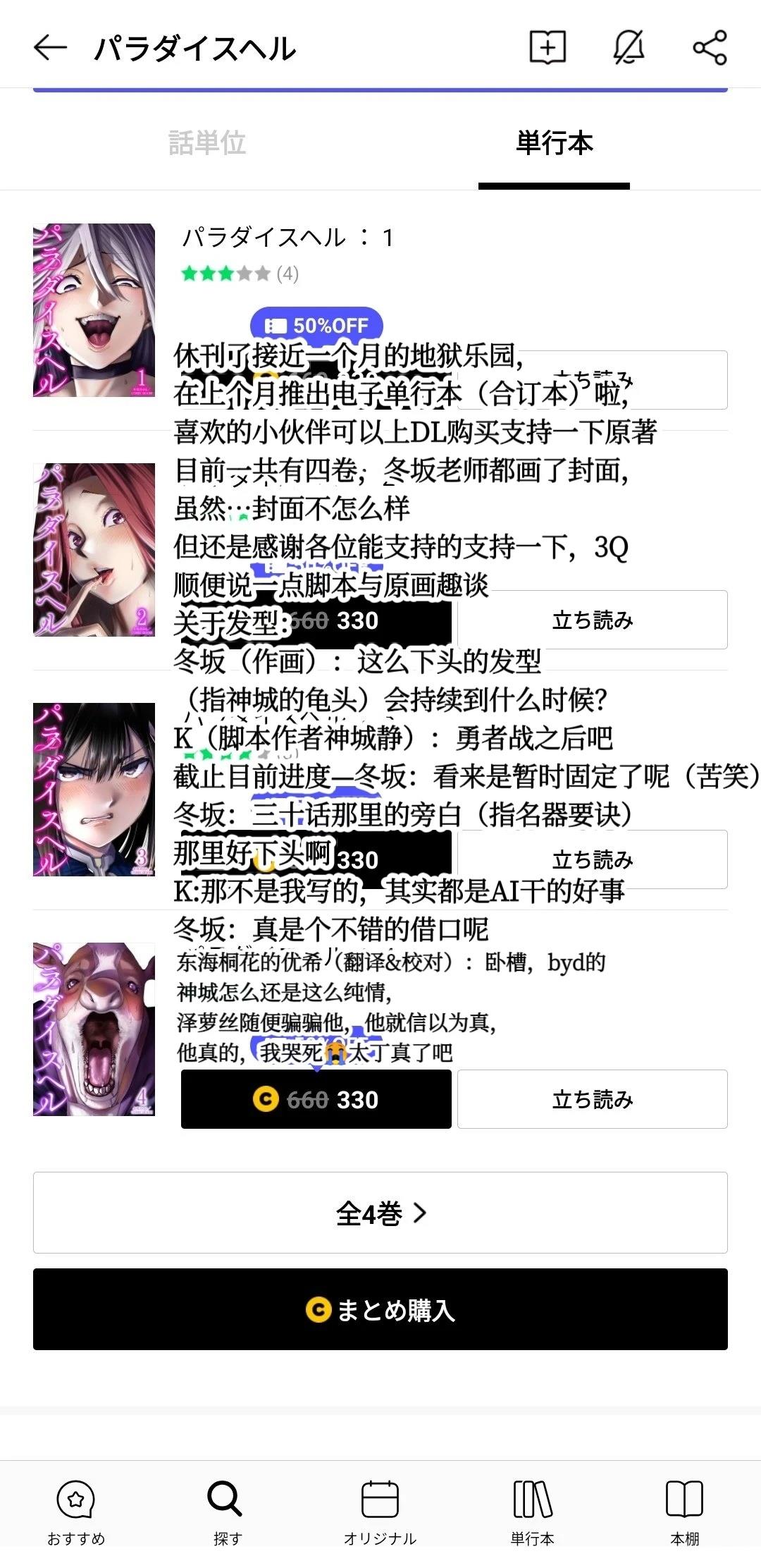
Task: Tap the discounted 330 coin price button
Action: click(x=316, y=1100)
